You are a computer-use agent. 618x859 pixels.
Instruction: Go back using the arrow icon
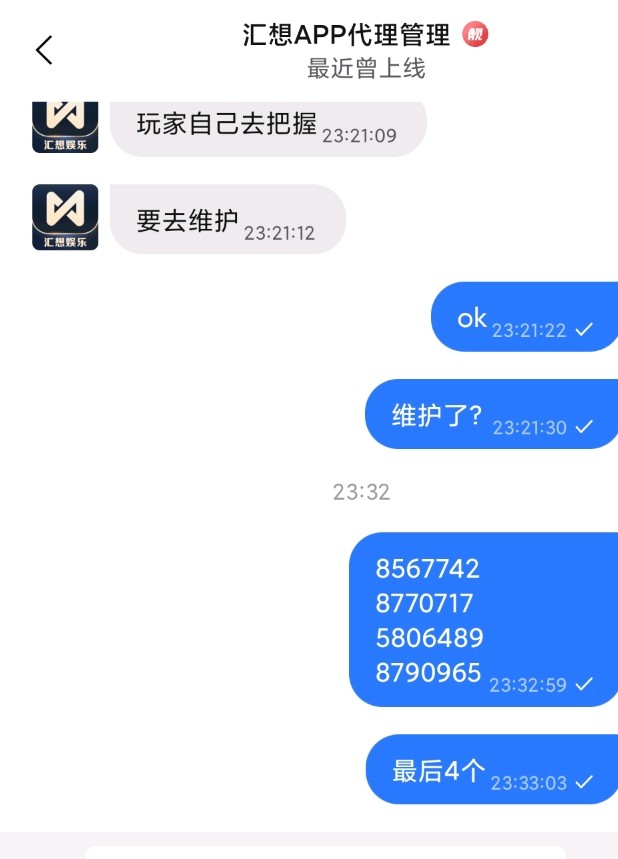44,50
